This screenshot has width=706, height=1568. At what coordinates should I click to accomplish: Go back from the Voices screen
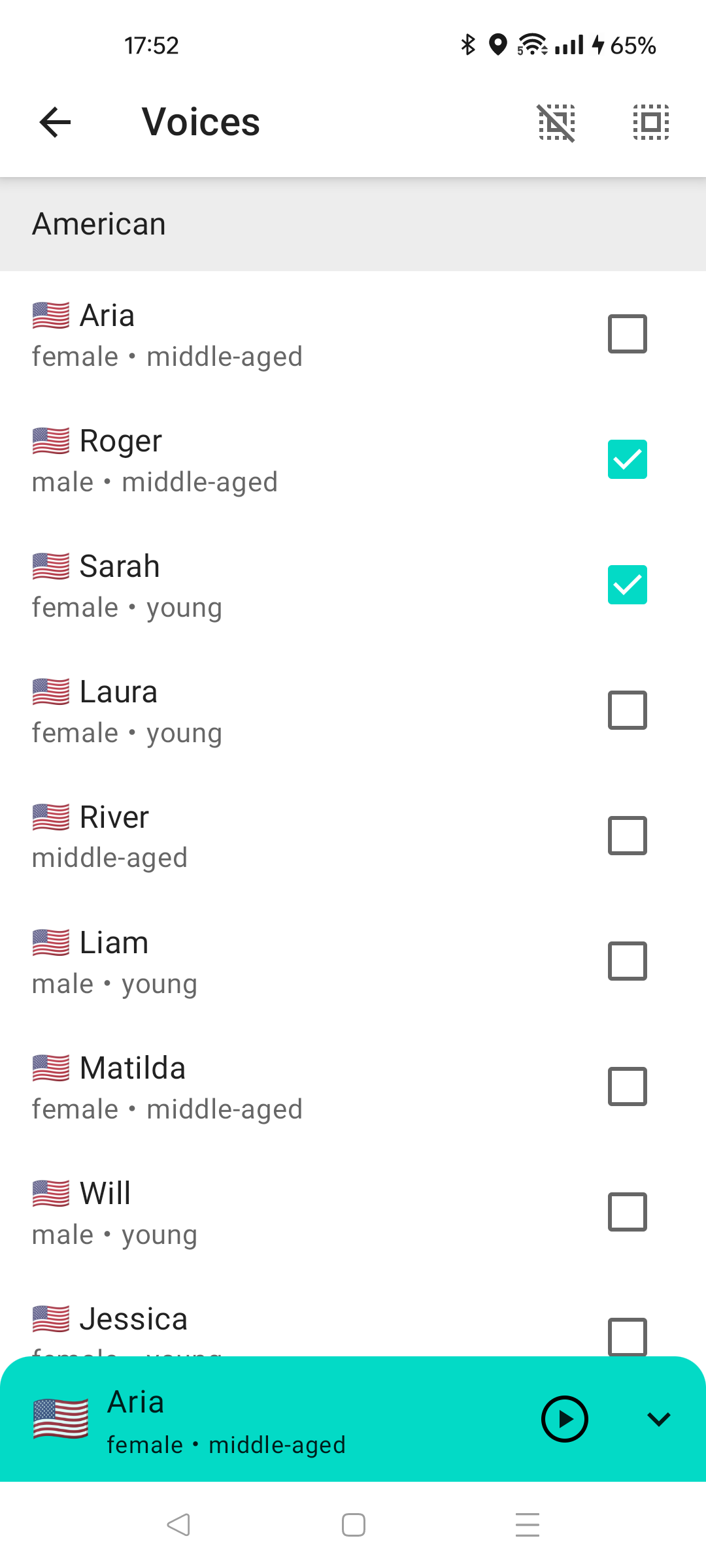[x=55, y=122]
